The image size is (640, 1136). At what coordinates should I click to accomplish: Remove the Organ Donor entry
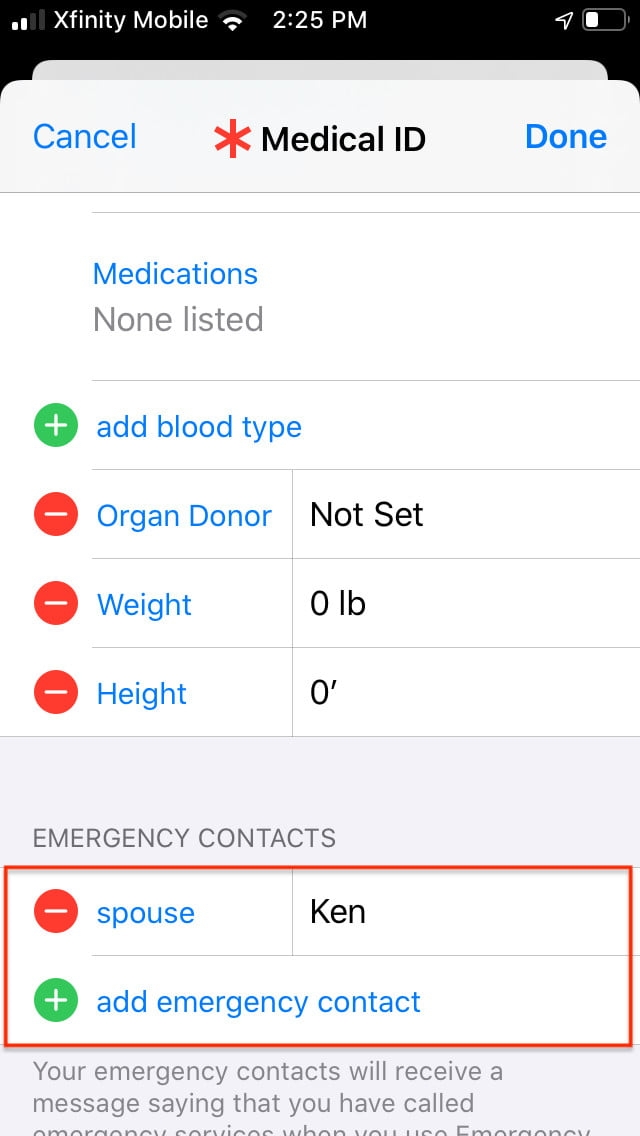click(56, 516)
